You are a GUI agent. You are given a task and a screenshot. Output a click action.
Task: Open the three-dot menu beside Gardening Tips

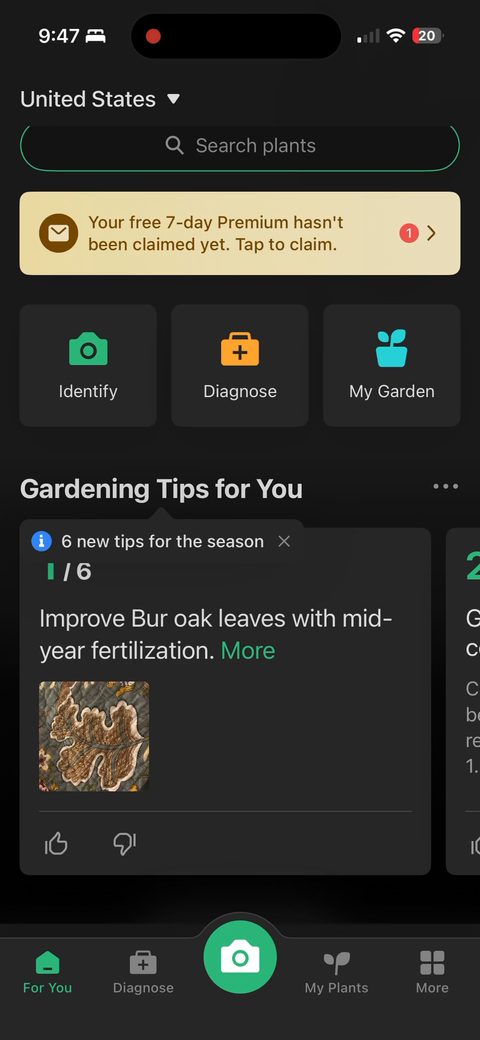446,487
